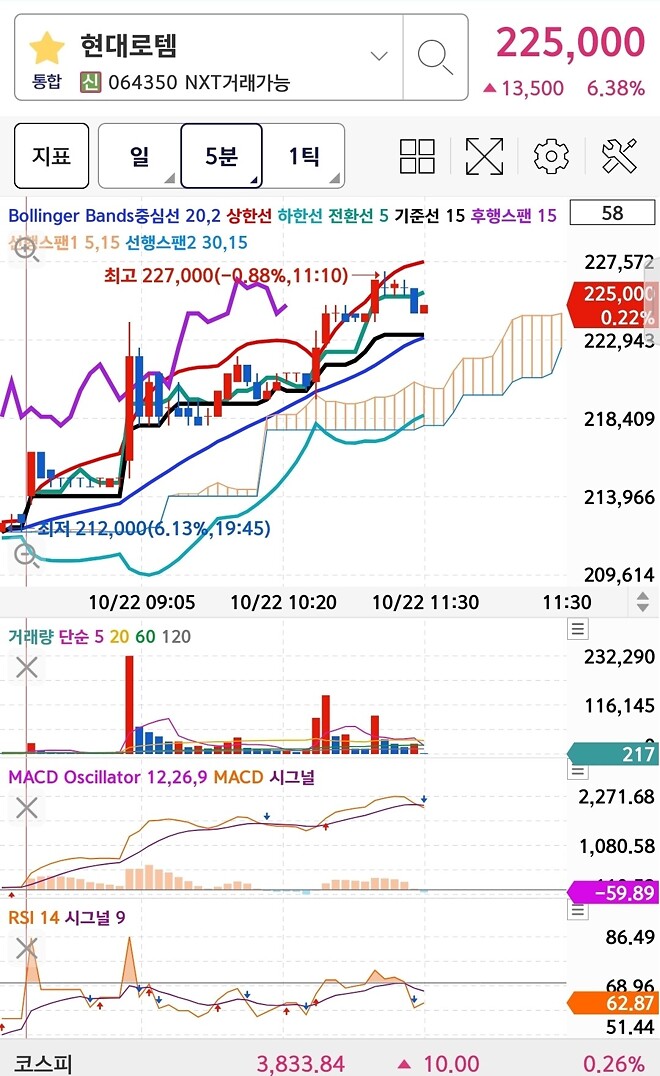Open the 코스피 index row
This screenshot has height=1076, width=660.
coord(330,1062)
